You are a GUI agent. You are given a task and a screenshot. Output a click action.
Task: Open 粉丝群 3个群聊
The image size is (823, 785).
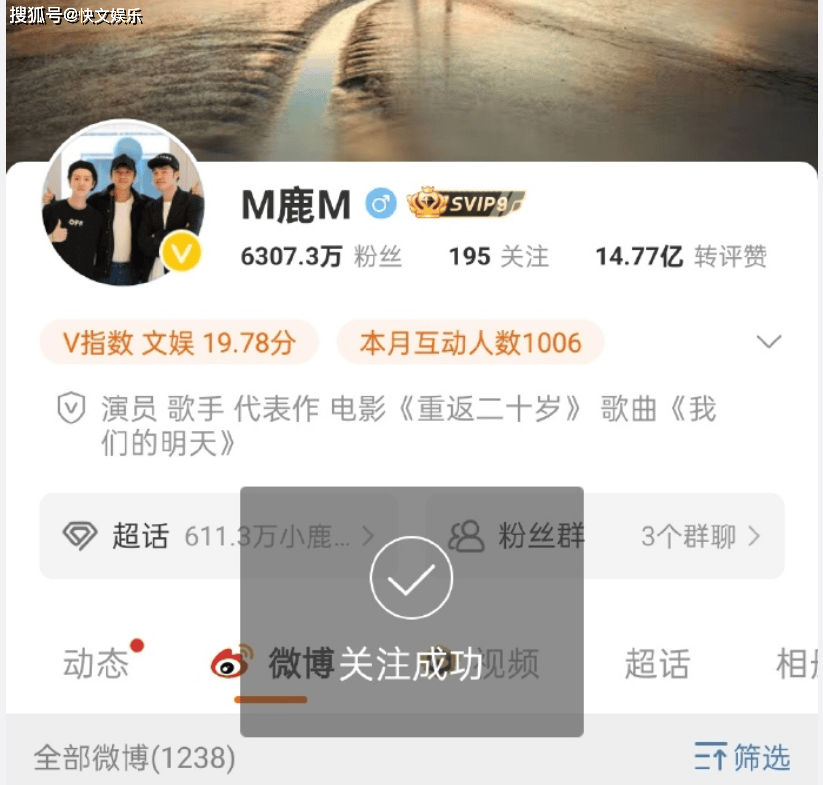(x=604, y=536)
